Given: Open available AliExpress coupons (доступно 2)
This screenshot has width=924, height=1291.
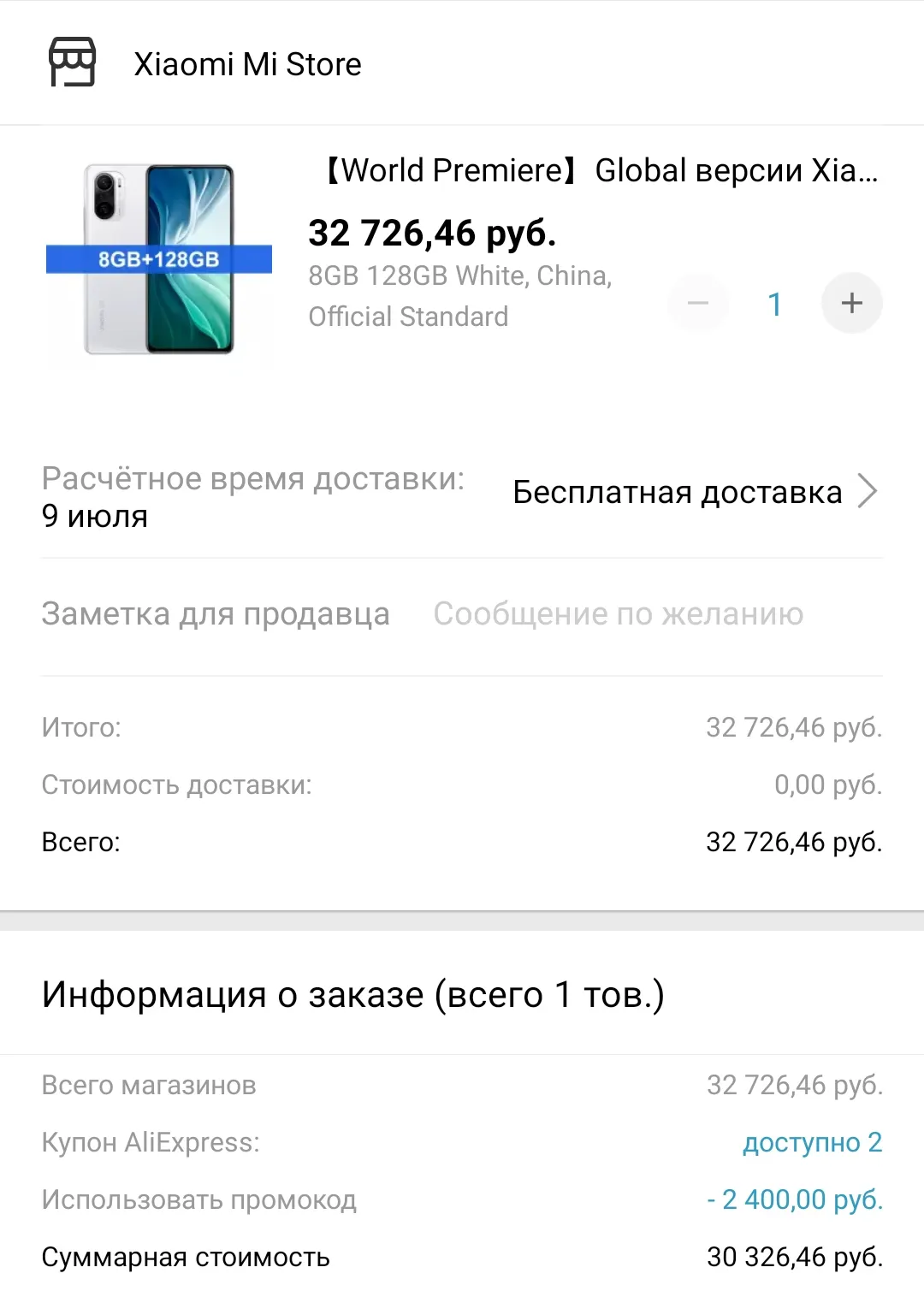Looking at the screenshot, I should click(x=811, y=1142).
